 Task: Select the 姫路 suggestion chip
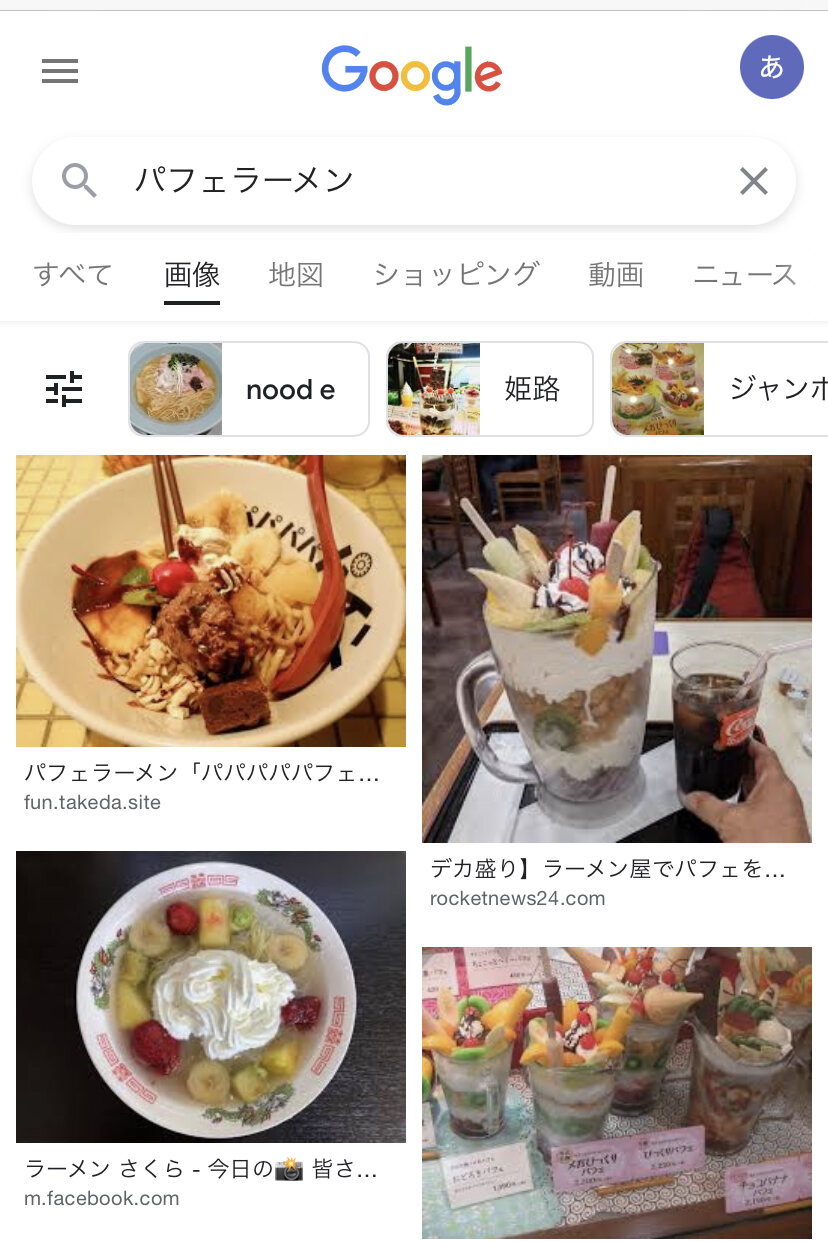(490, 389)
